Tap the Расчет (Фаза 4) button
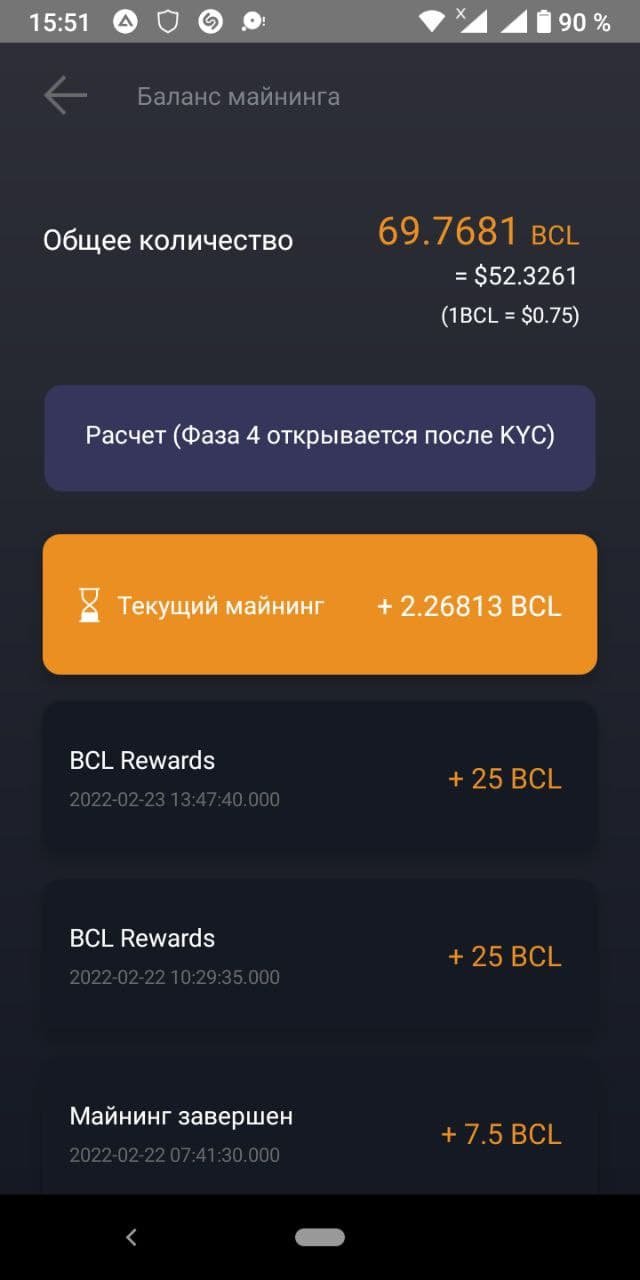 click(x=320, y=438)
